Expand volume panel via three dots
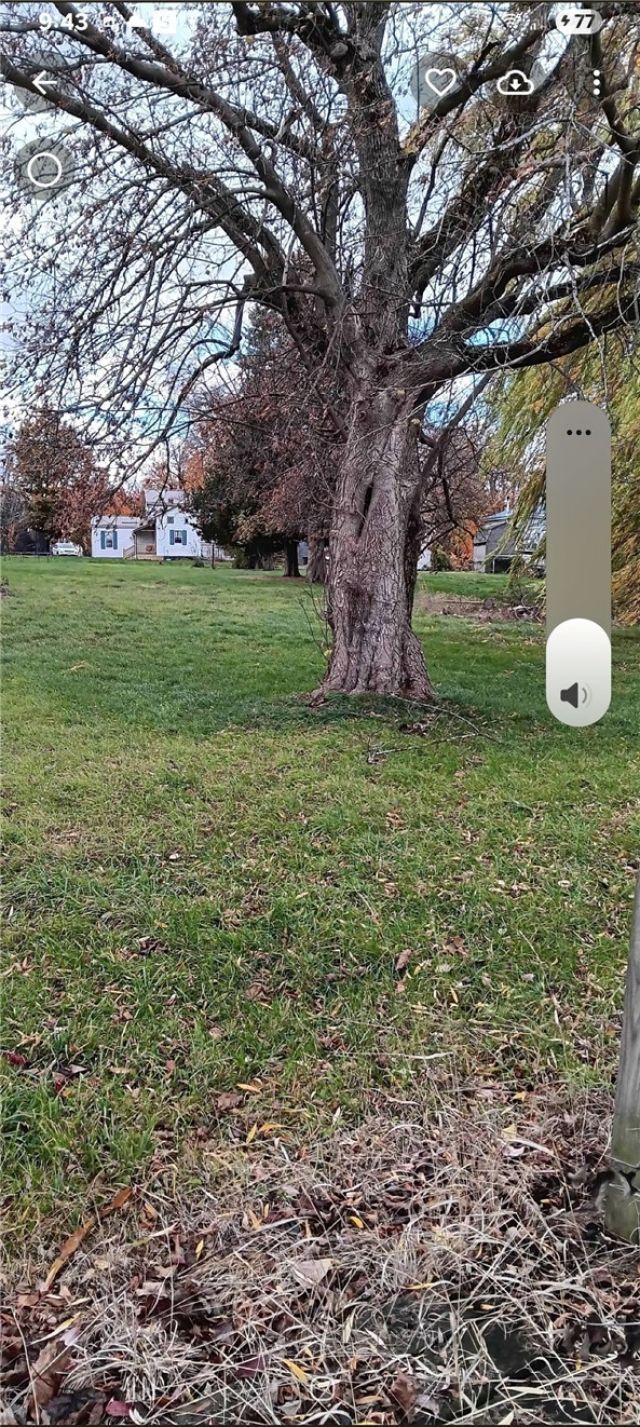The width and height of the screenshot is (640, 1427). (x=578, y=433)
